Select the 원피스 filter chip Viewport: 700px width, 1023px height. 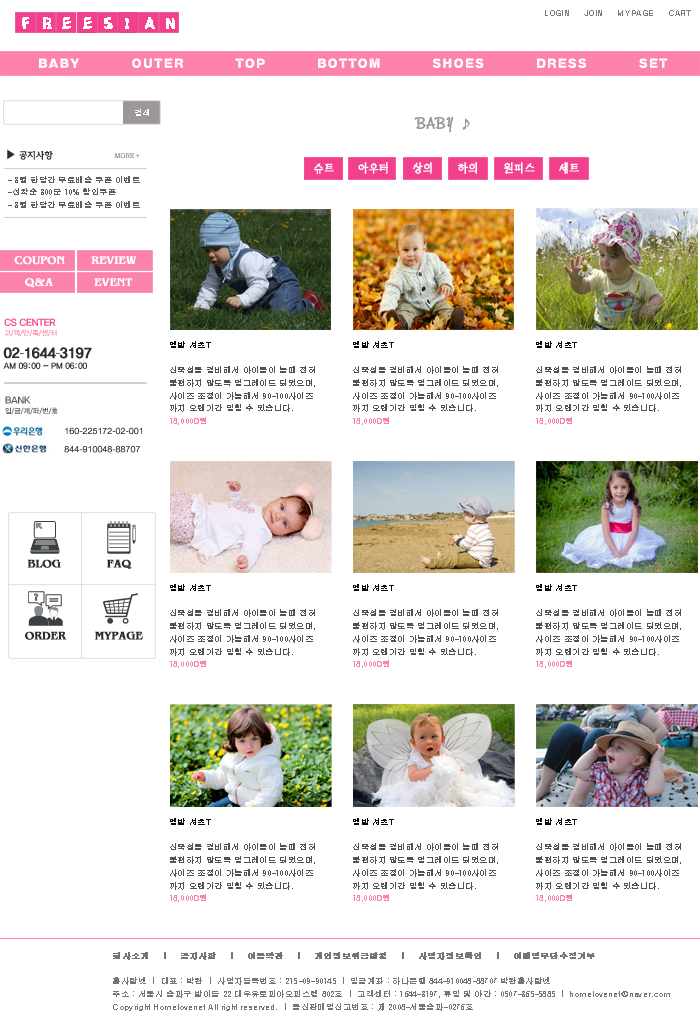(x=518, y=169)
